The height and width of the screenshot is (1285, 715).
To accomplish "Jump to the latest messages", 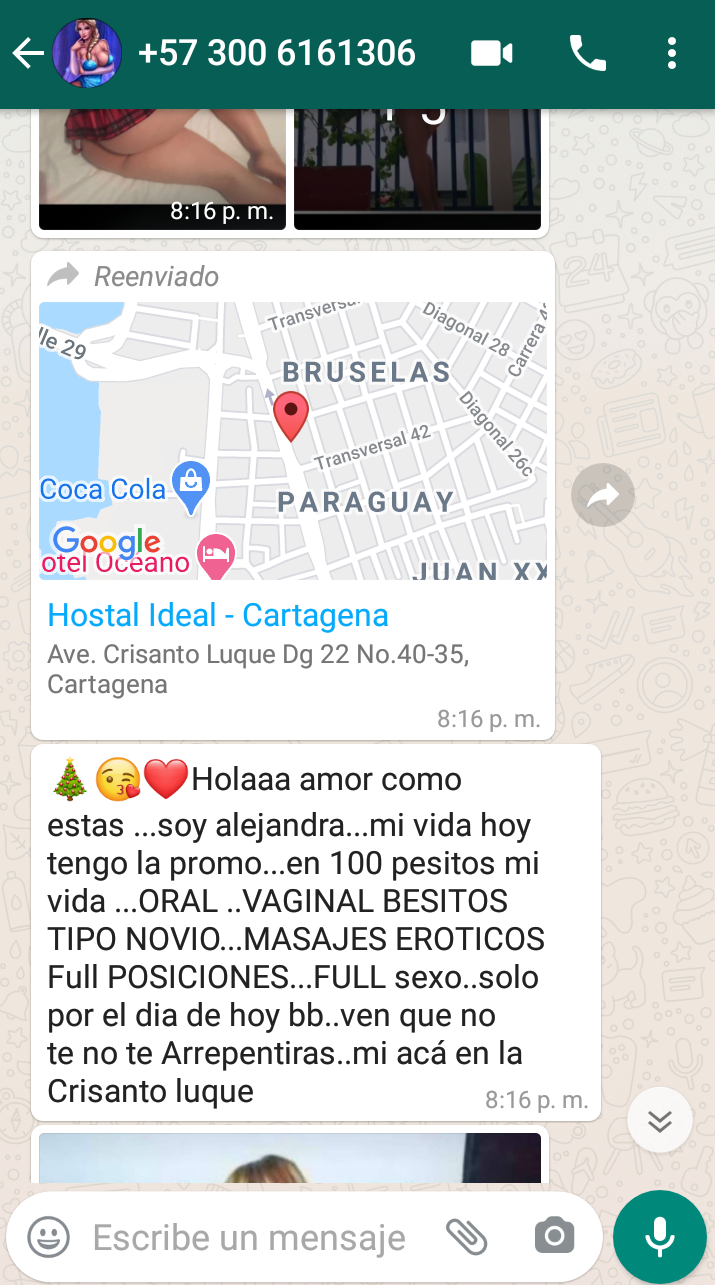I will (x=660, y=1120).
